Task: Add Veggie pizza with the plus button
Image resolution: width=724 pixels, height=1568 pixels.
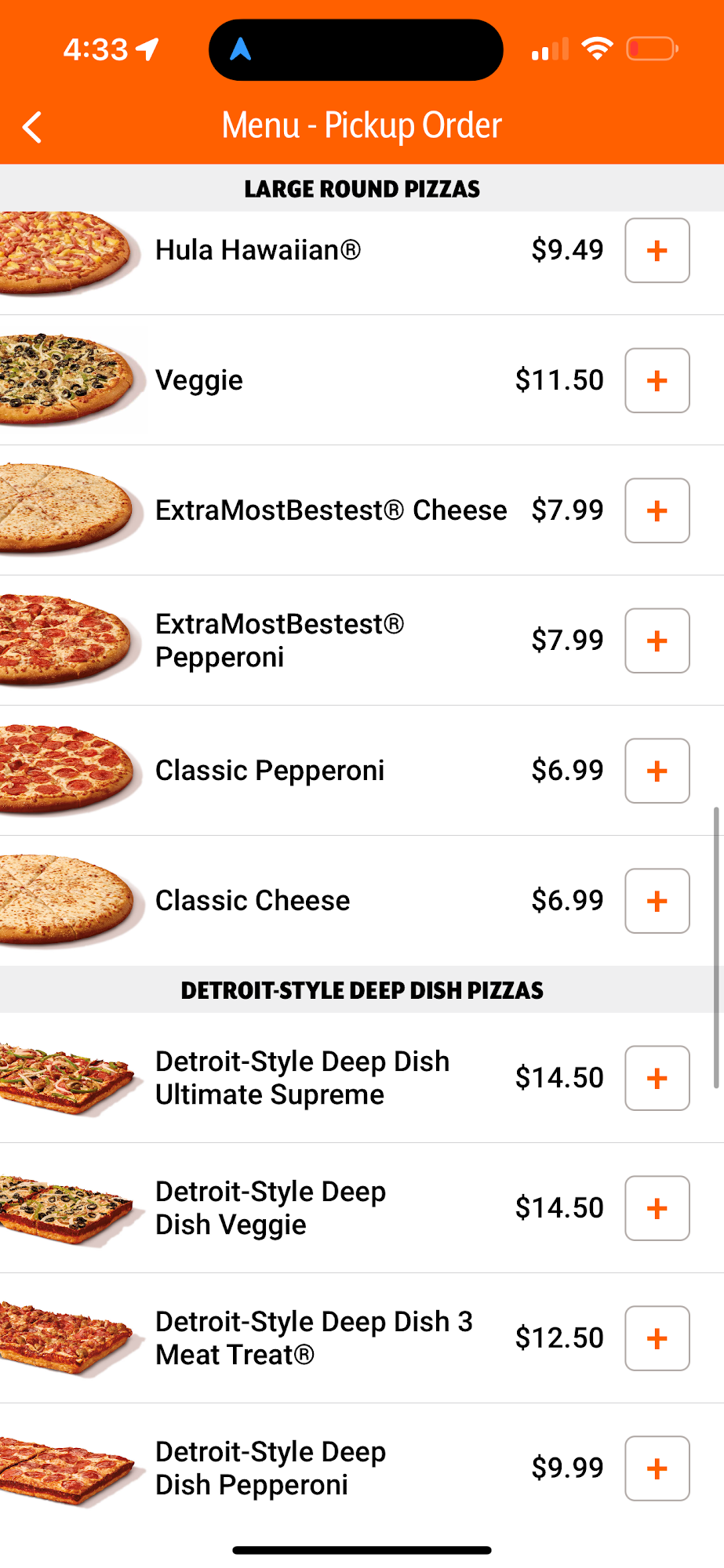Action: pyautogui.click(x=657, y=381)
